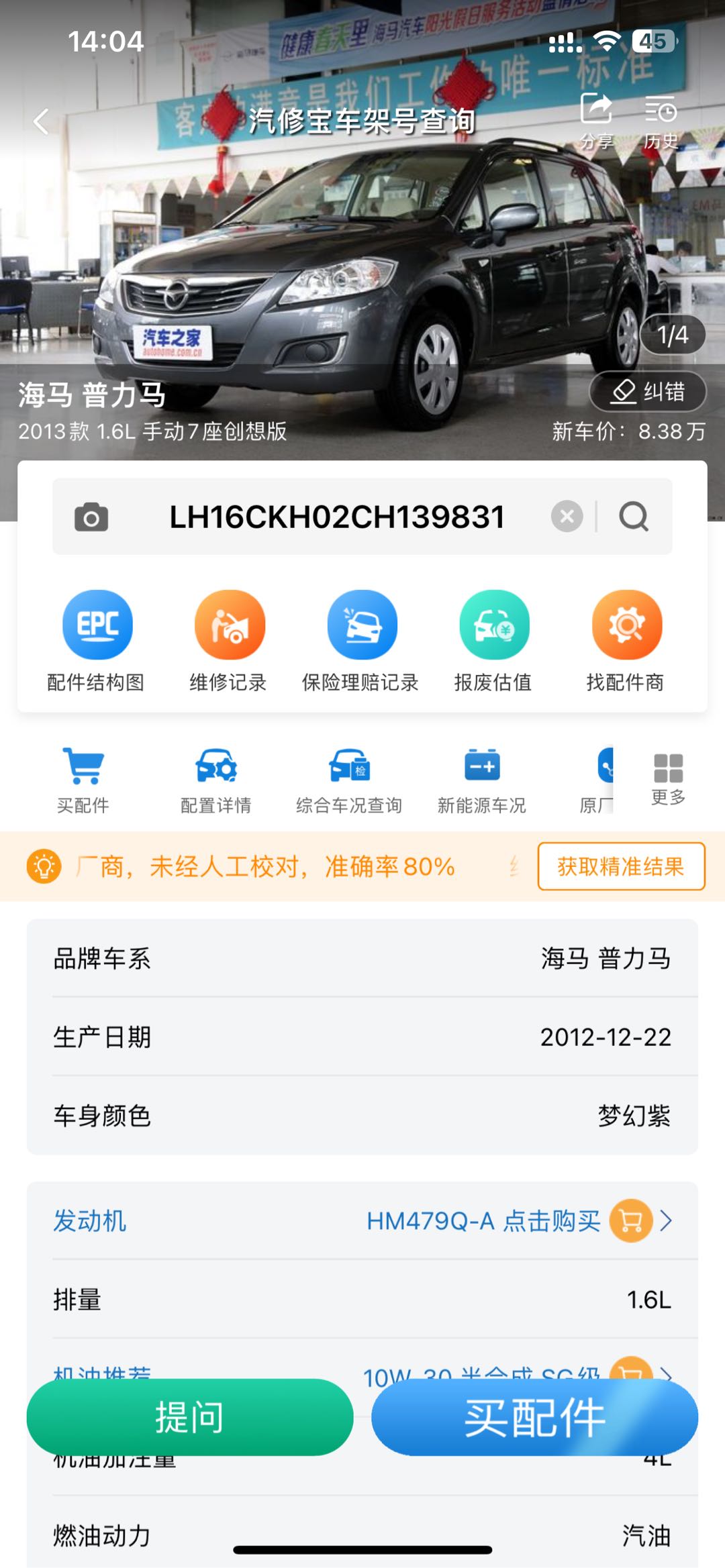The height and width of the screenshot is (1568, 725).
Task: Tap the 纠错 correction button
Action: pos(648,391)
